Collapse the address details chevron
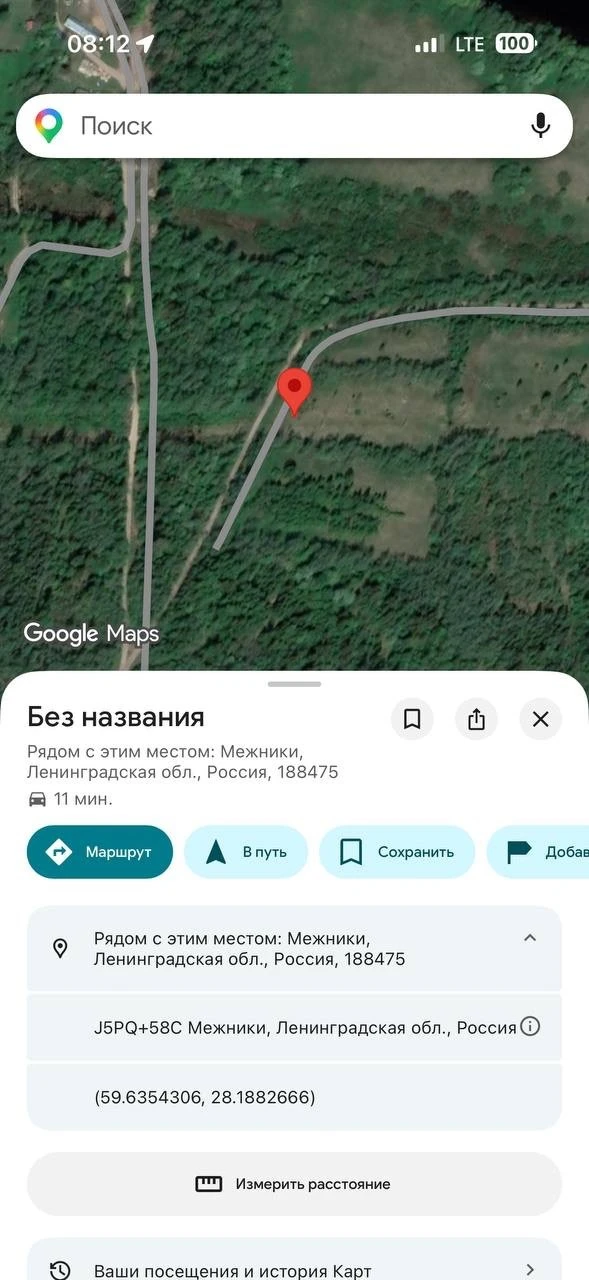589x1280 pixels. click(530, 938)
